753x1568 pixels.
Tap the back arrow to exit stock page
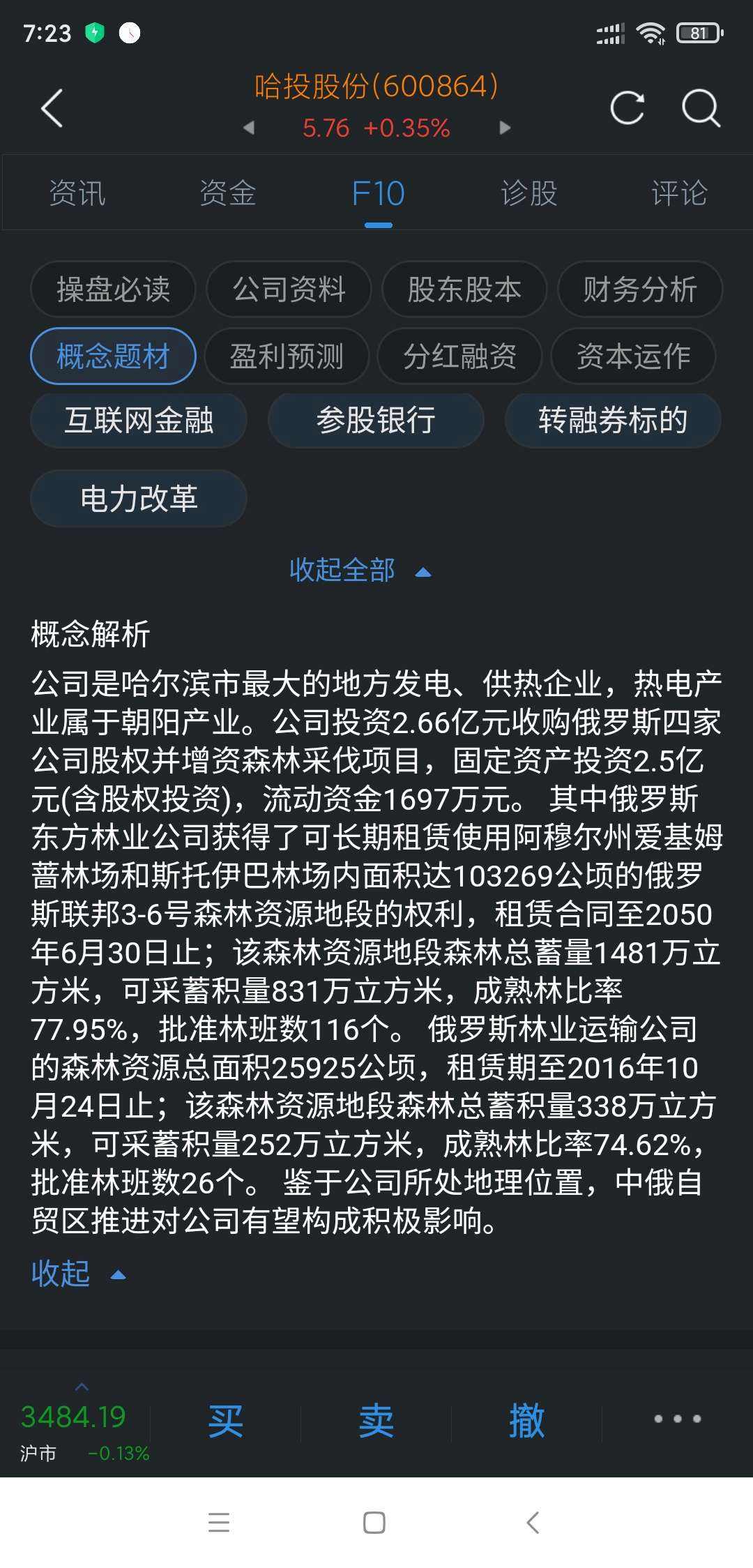coord(52,108)
